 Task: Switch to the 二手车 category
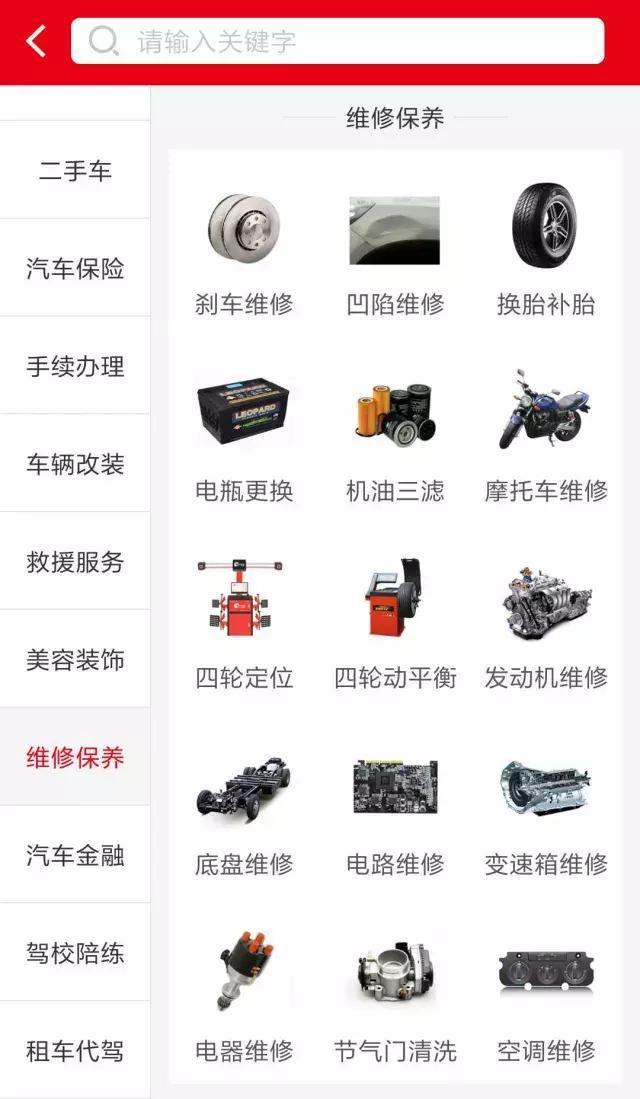point(75,170)
